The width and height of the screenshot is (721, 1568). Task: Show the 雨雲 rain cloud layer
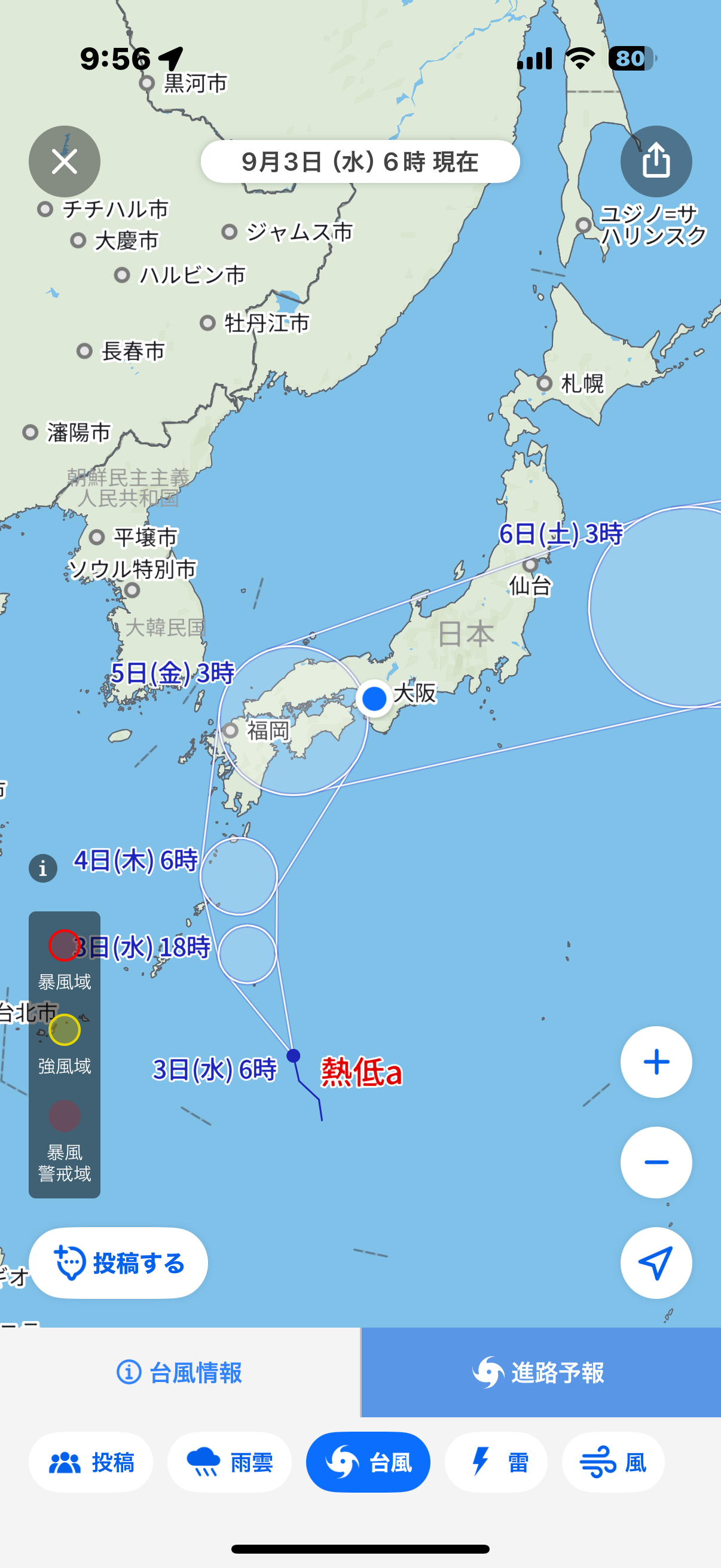[230, 1462]
